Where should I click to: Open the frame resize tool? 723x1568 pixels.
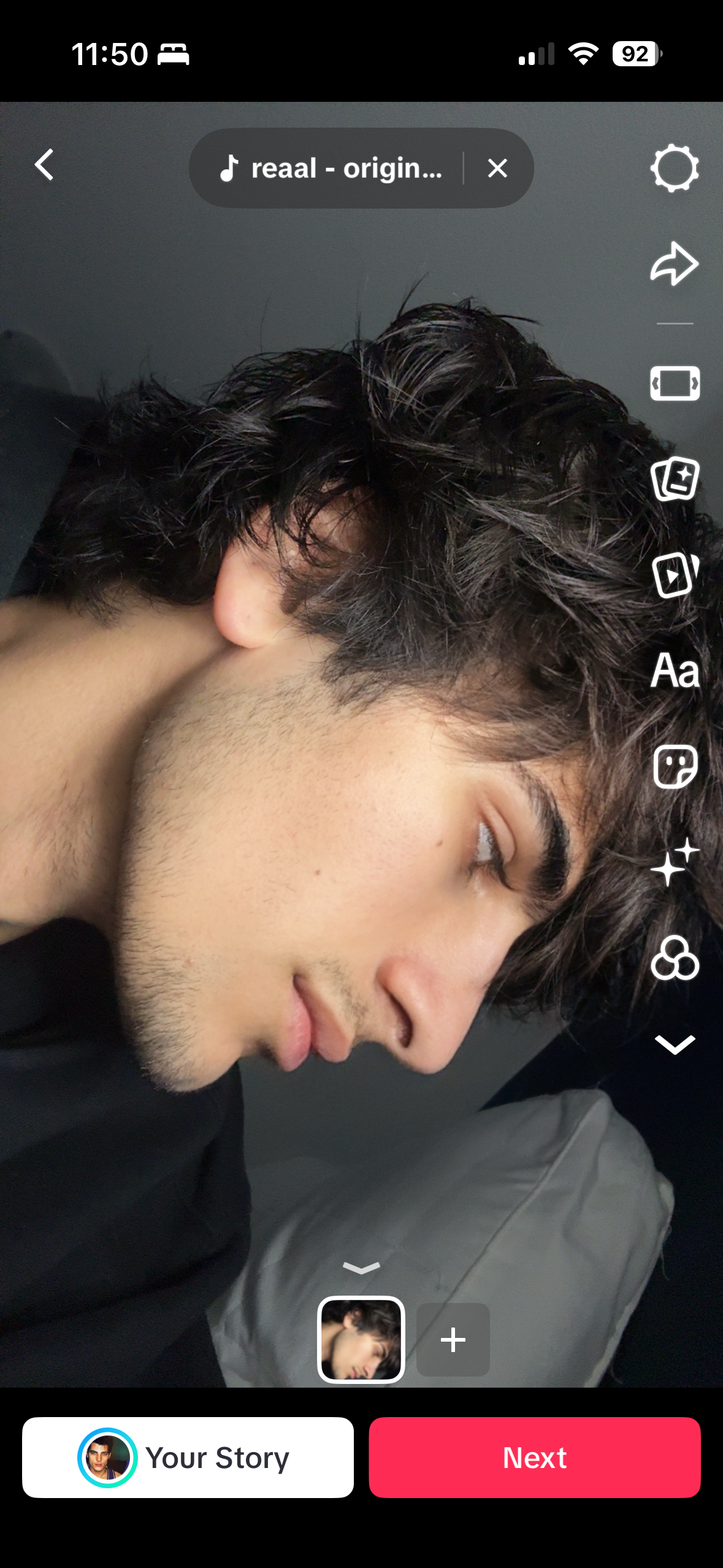[675, 384]
